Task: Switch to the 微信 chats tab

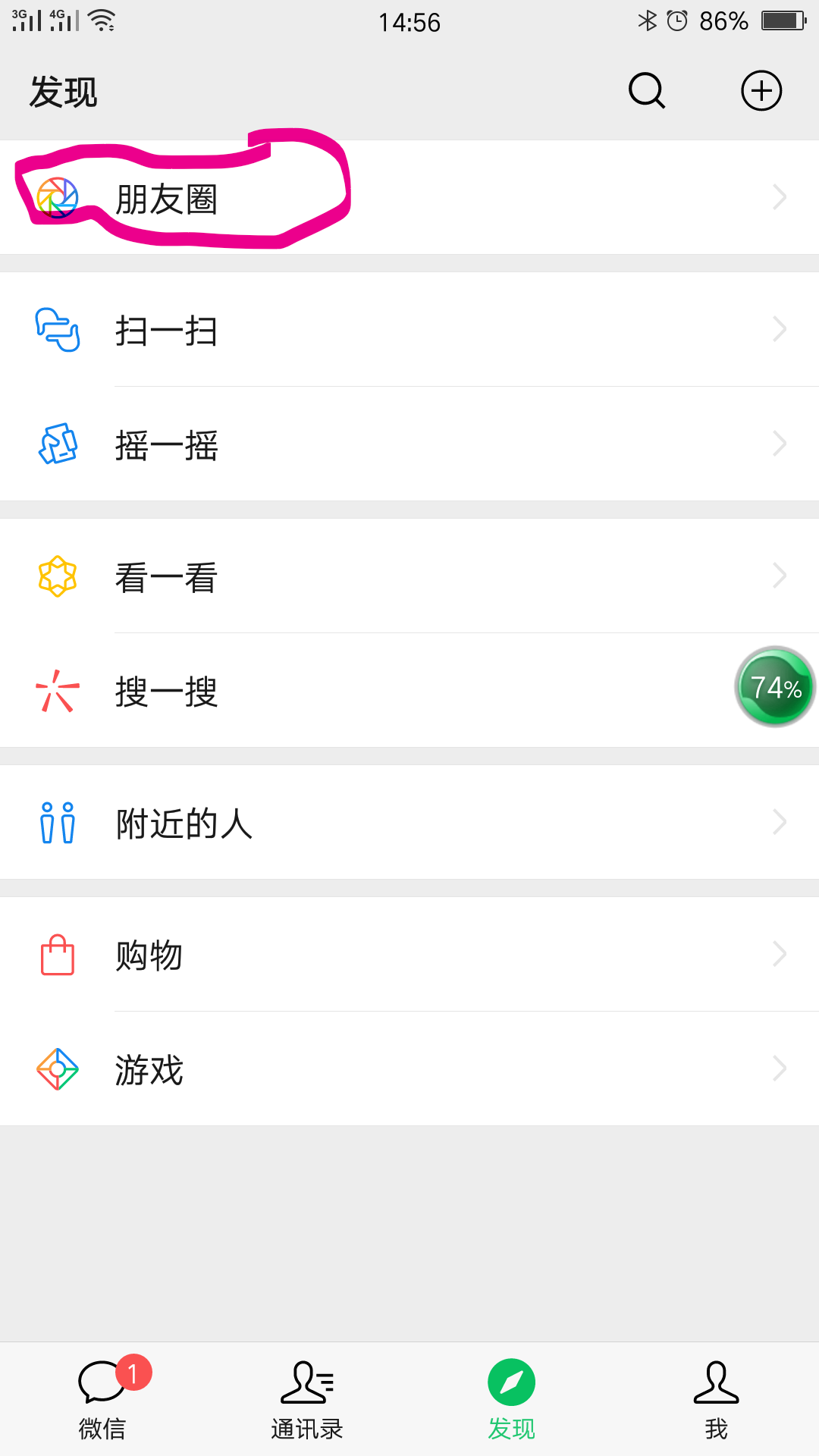Action: pyautogui.click(x=102, y=1403)
